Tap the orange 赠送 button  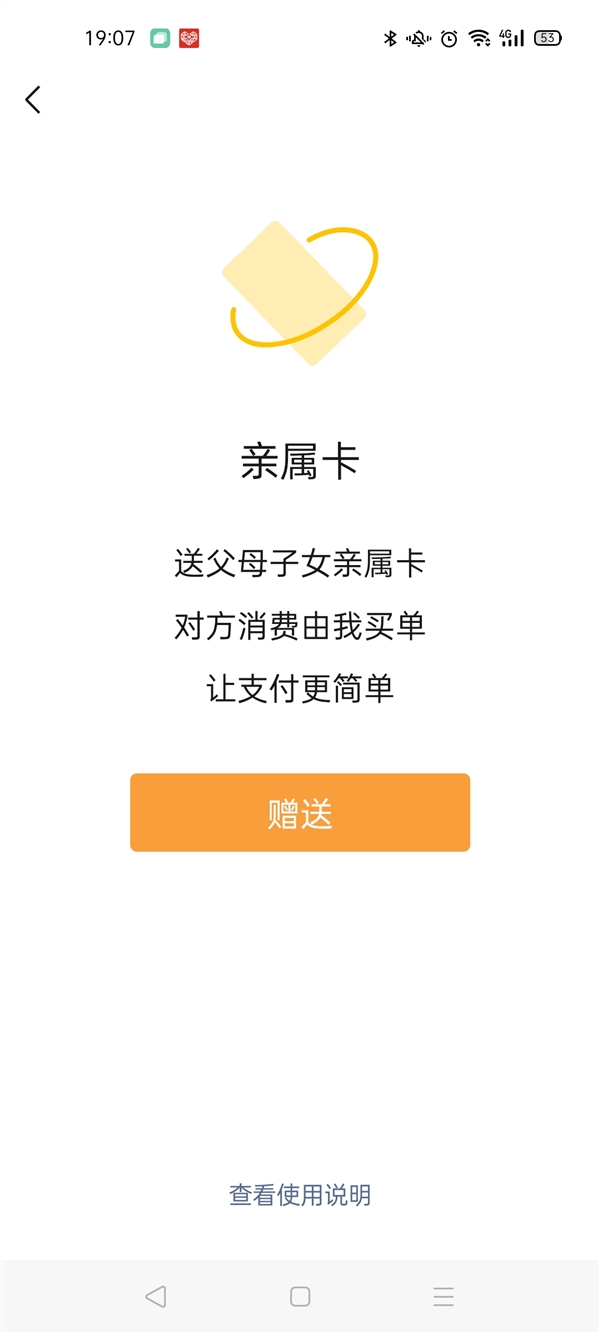tap(300, 813)
